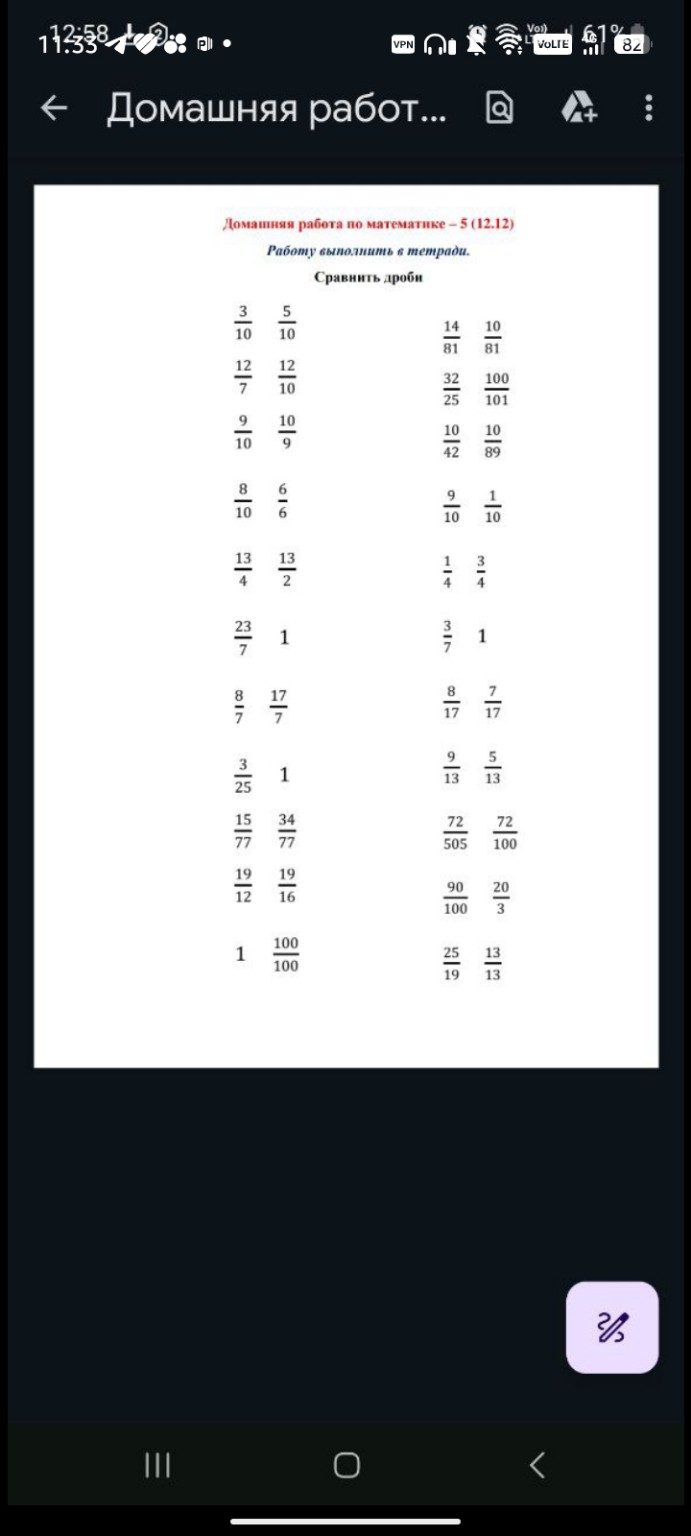Search within the document
The image size is (691, 1536).
pos(499,108)
